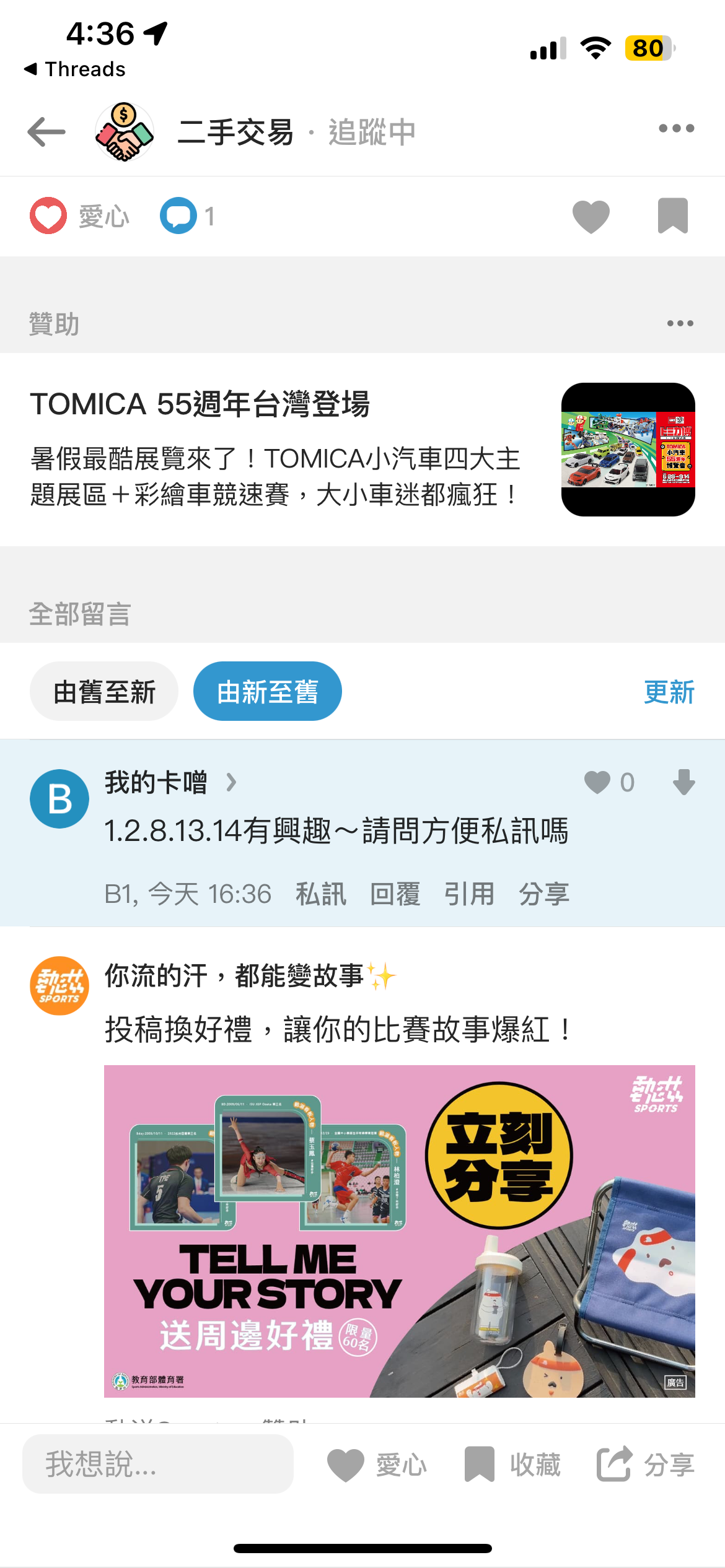Go back with the arrow icon
This screenshot has height=1568, width=725.
tap(46, 131)
